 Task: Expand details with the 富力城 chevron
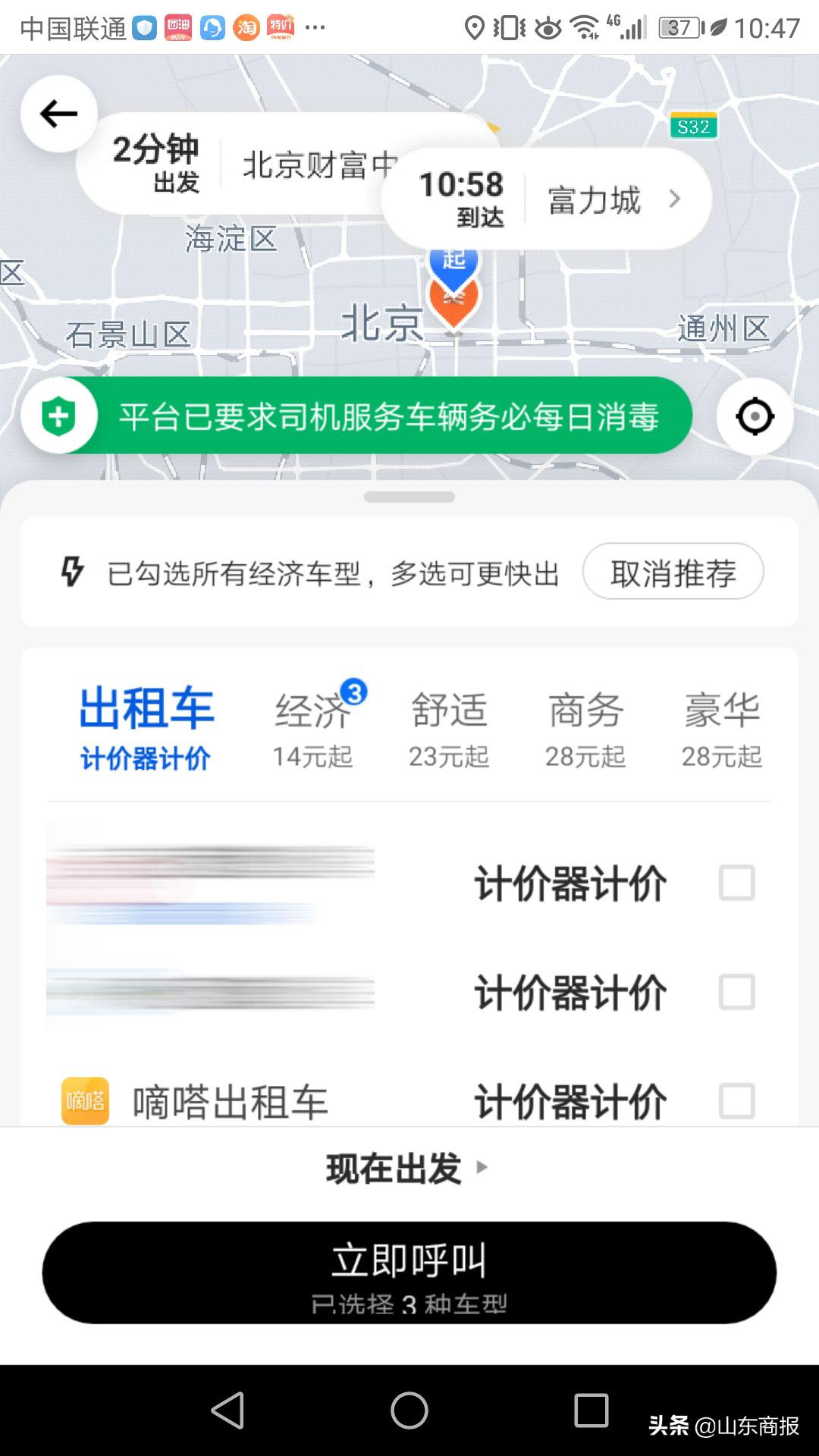(x=675, y=199)
